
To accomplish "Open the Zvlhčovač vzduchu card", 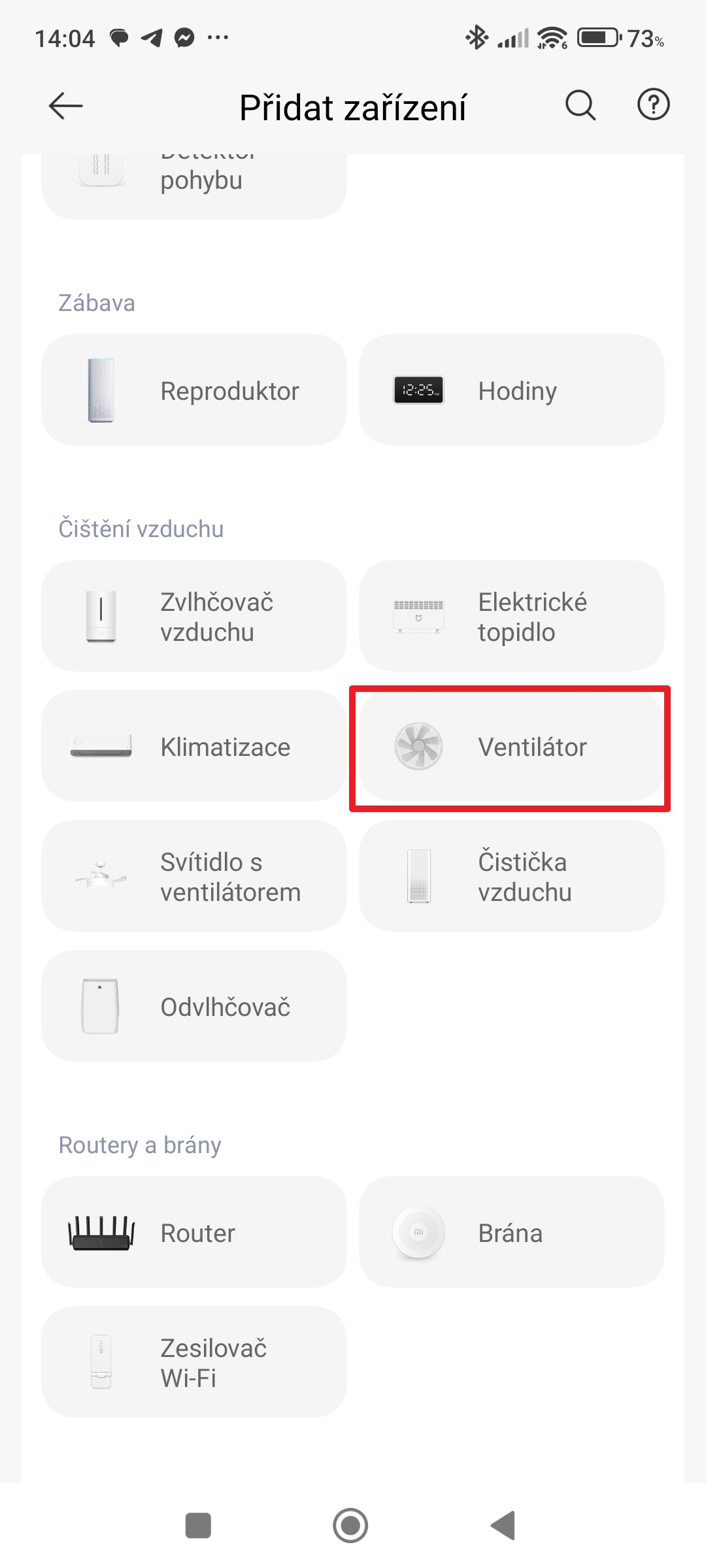I will pyautogui.click(x=193, y=616).
